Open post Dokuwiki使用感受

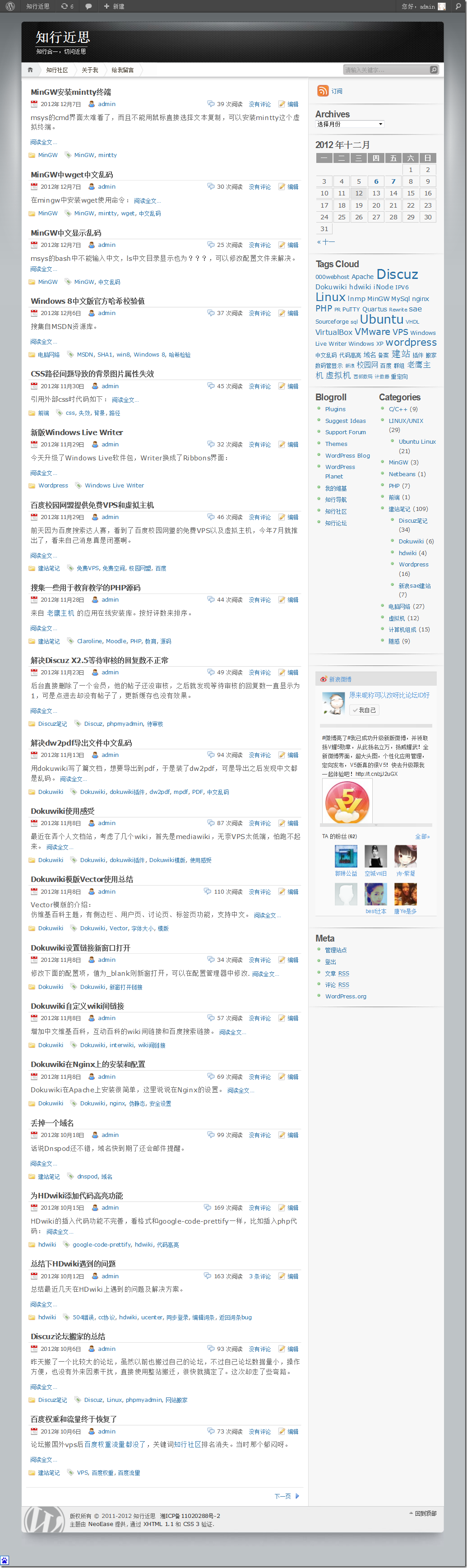pyautogui.click(x=62, y=811)
